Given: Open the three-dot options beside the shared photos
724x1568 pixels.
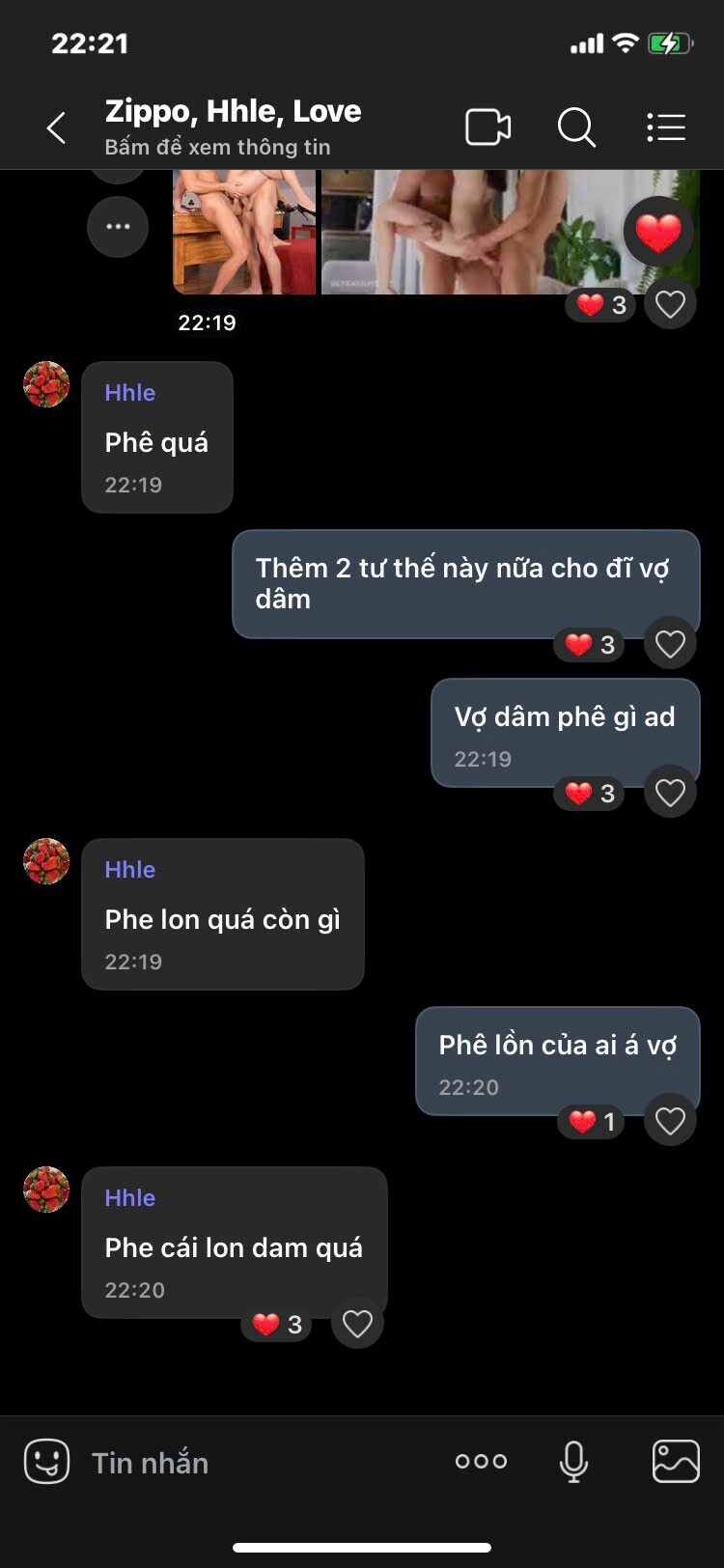Looking at the screenshot, I should click(118, 227).
